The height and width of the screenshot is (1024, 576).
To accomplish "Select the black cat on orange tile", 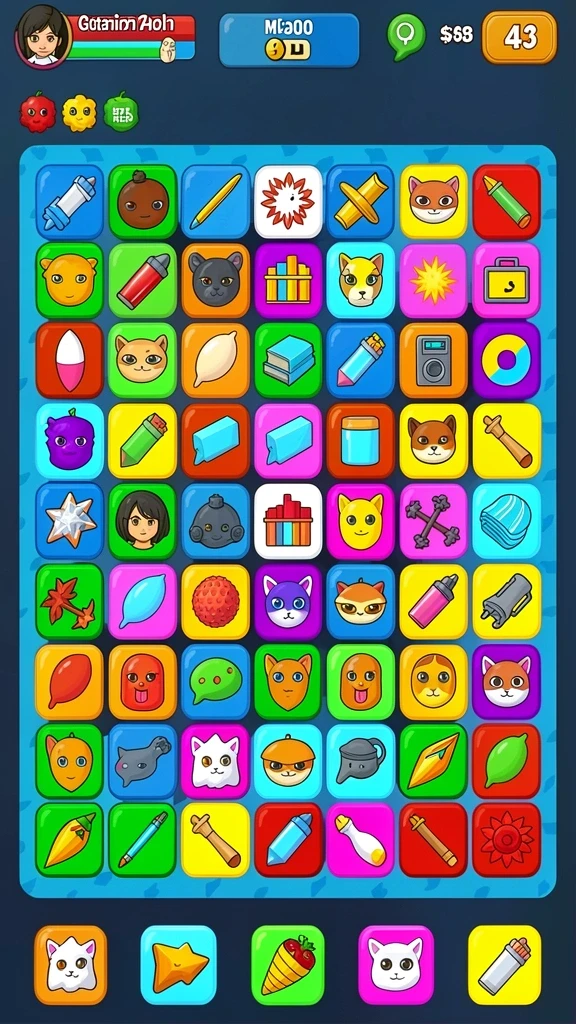I will pyautogui.click(x=216, y=281).
